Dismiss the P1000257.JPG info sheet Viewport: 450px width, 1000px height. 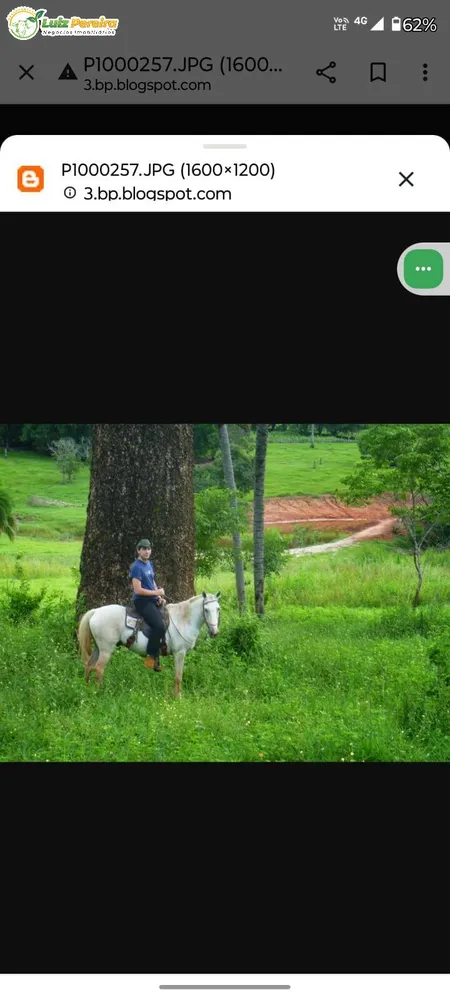(406, 179)
